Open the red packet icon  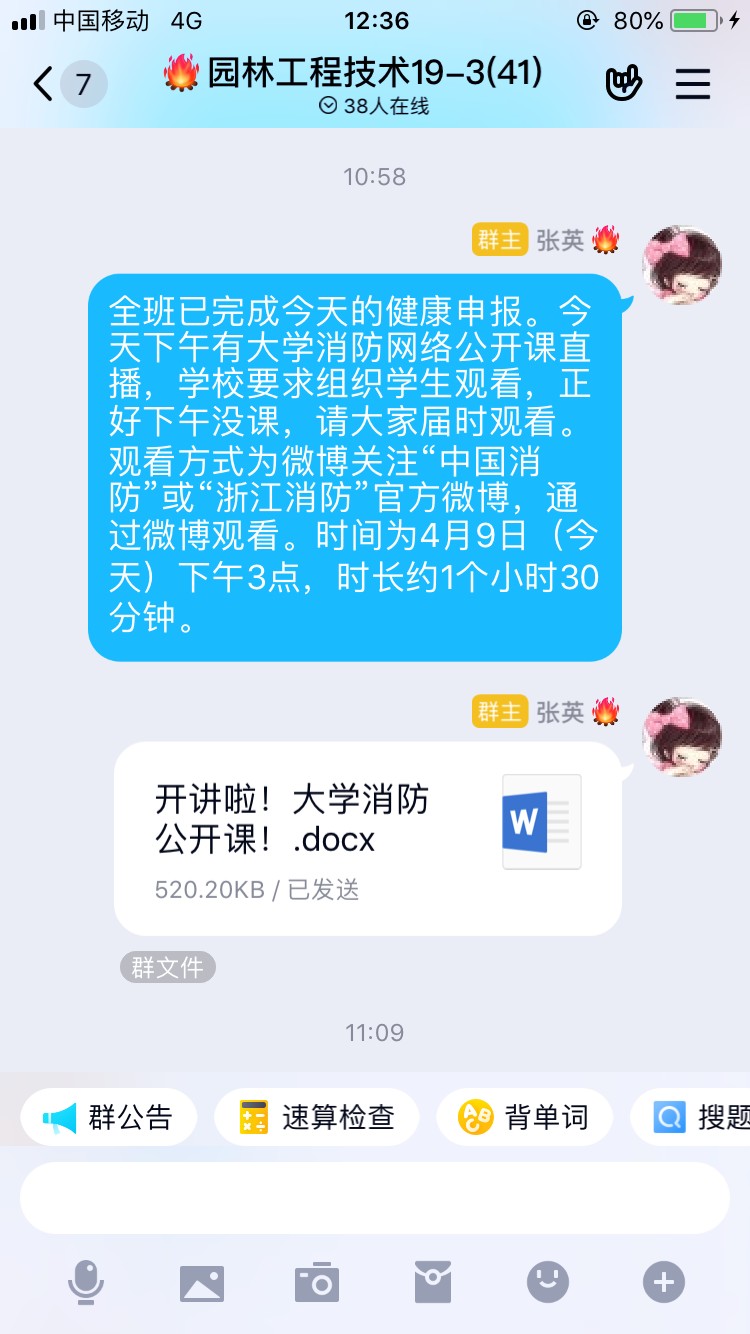point(433,1282)
